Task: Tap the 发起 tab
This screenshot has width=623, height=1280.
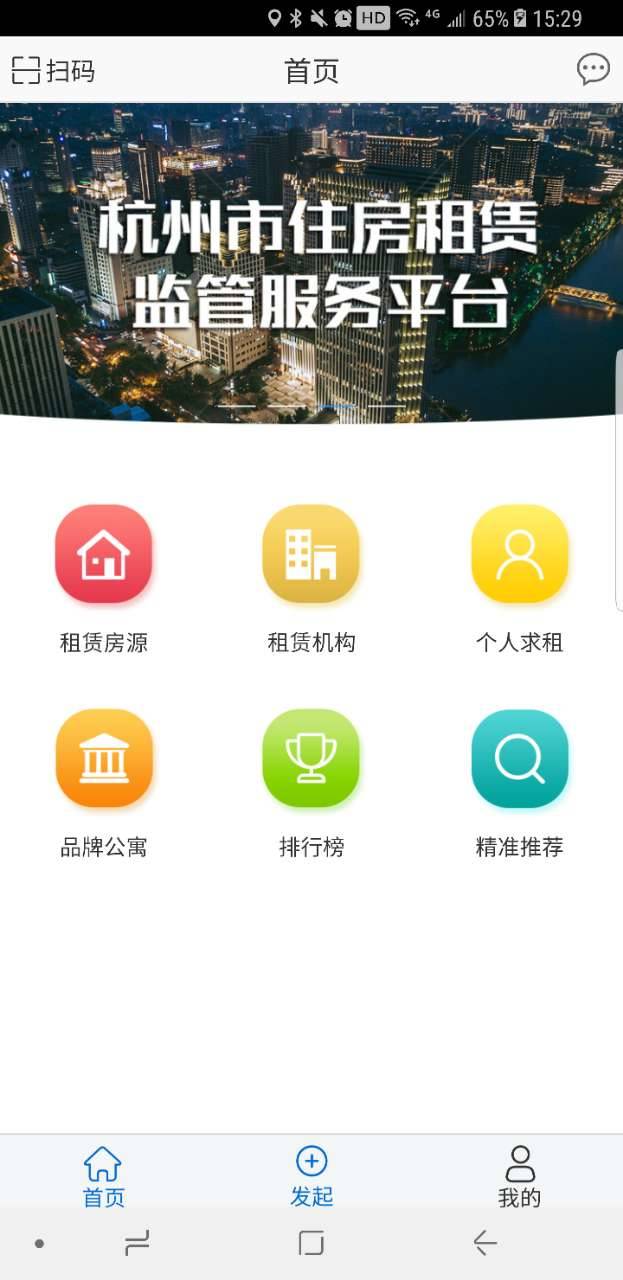Action: 311,1175
